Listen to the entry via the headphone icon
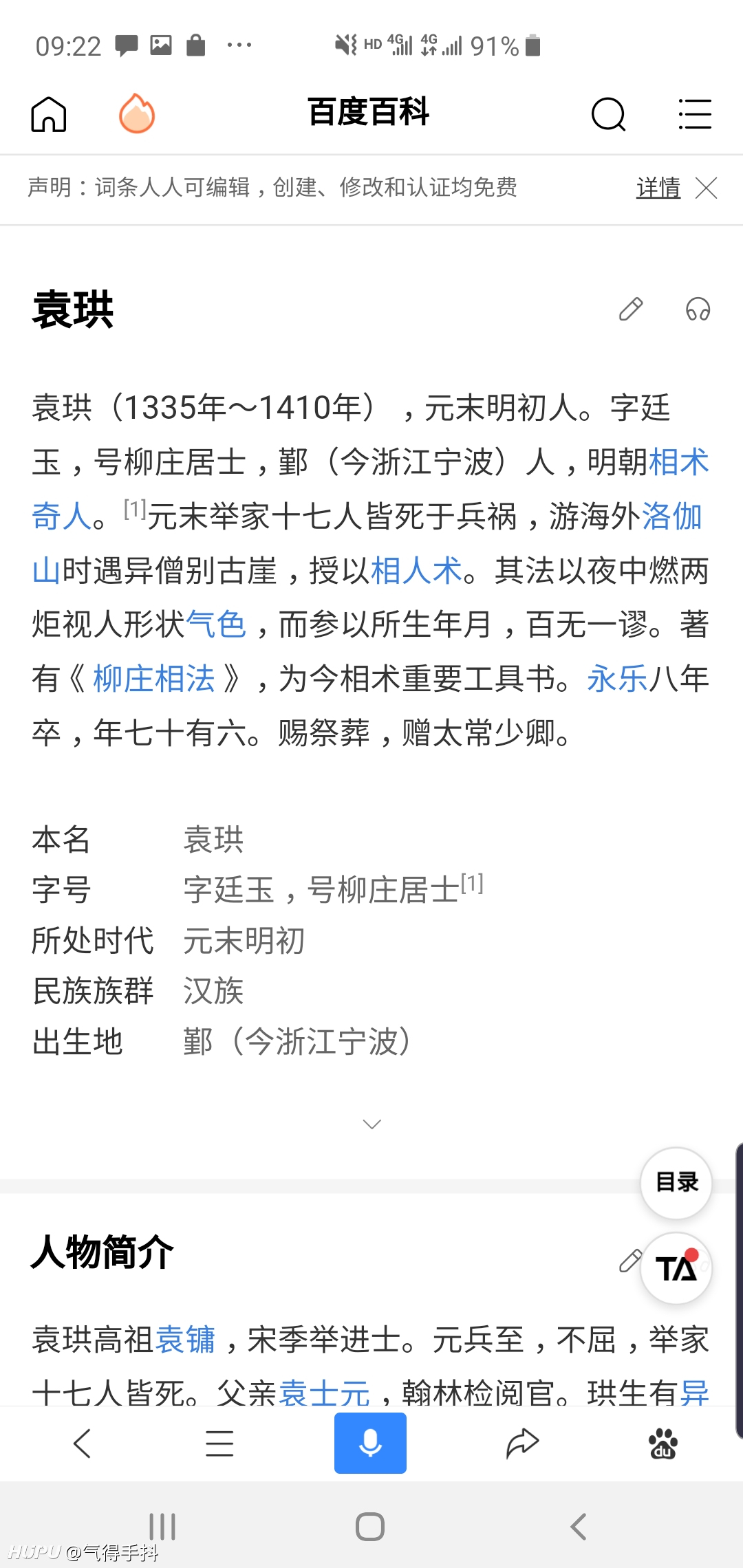743x1568 pixels. point(698,309)
